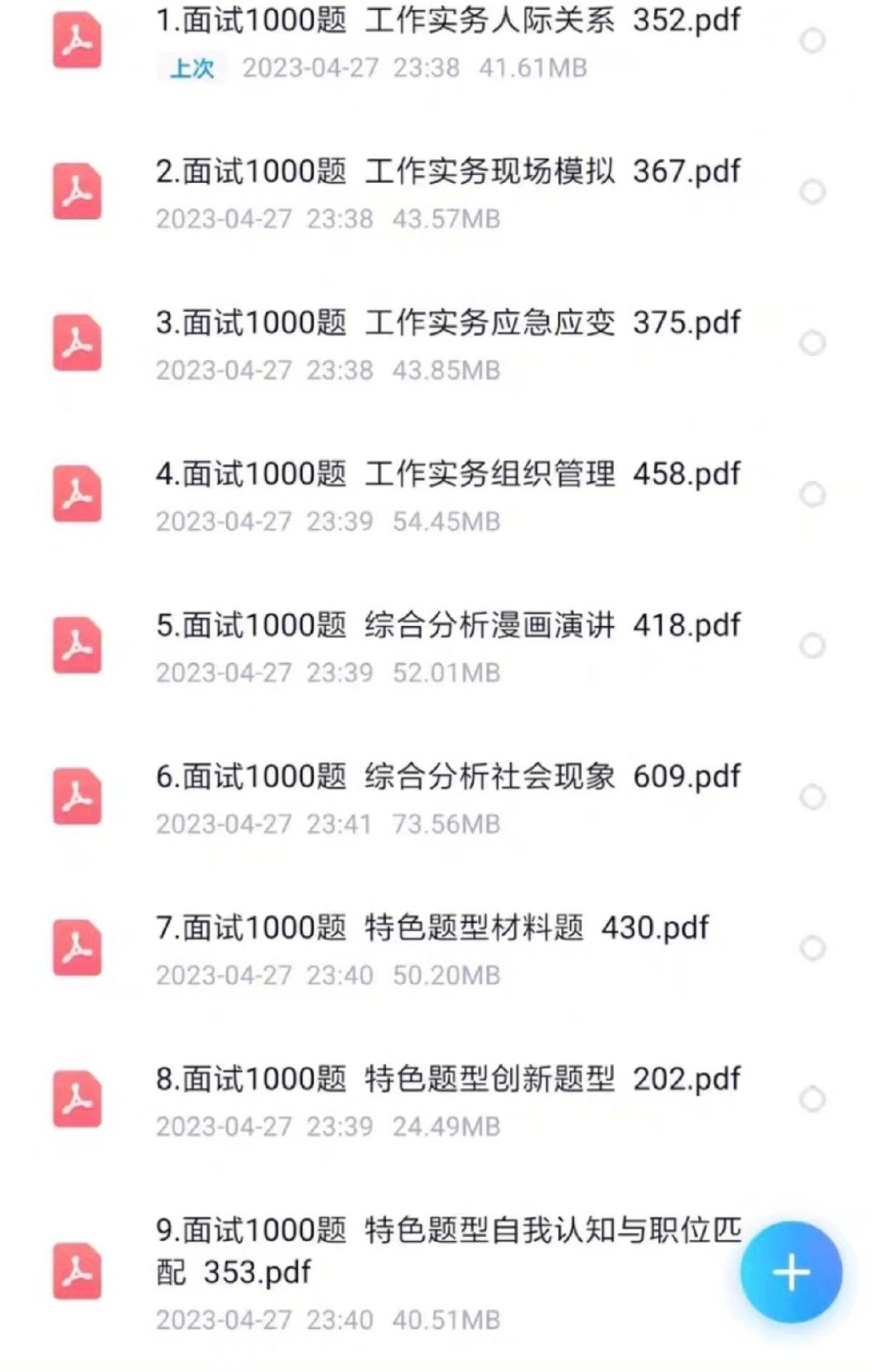Select the checkbox for 综合分析社会现象 609.pdf
Image resolution: width=872 pixels, height=1372 pixels.
point(812,797)
